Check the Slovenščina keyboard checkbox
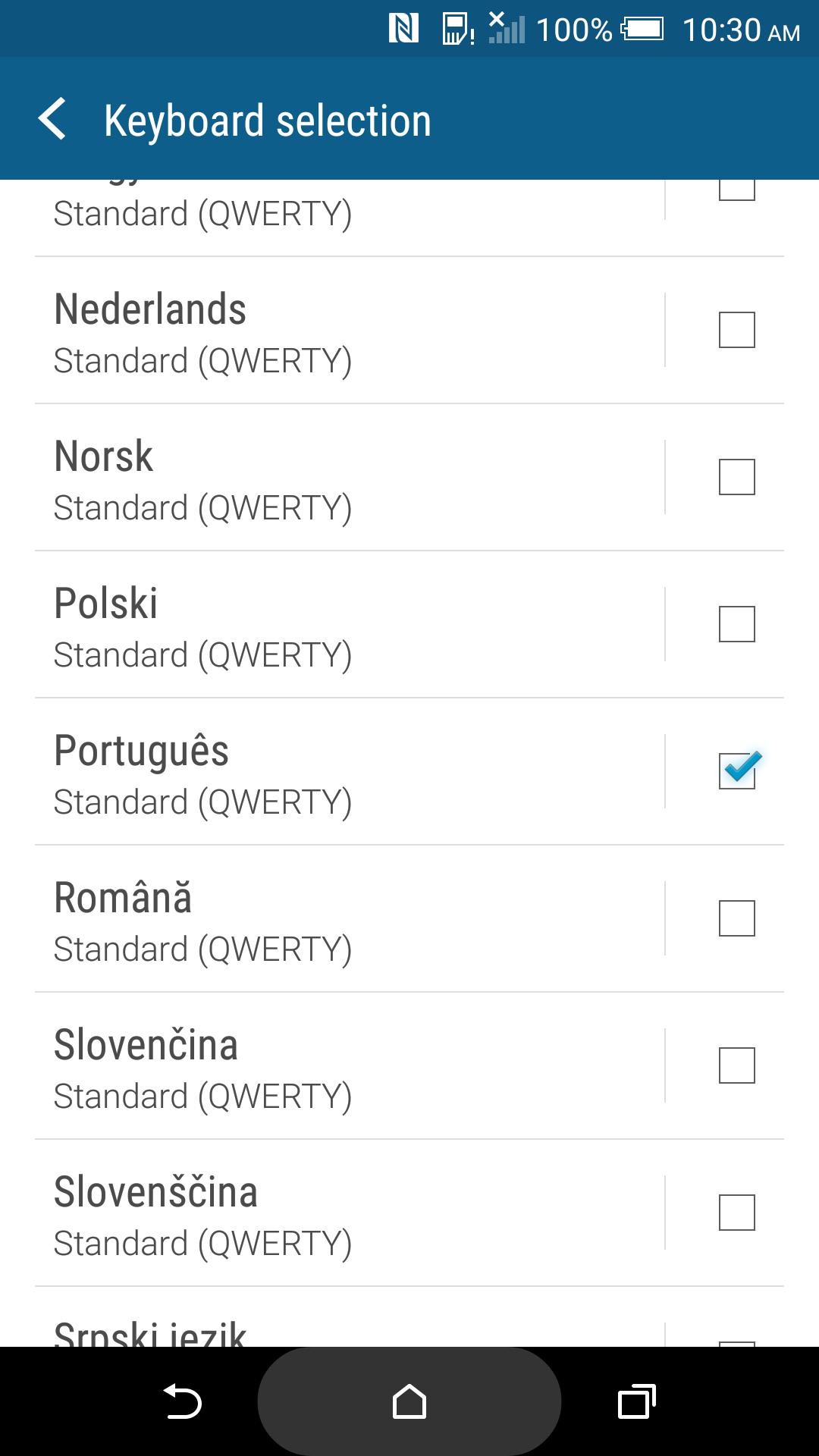Screen dimensions: 819x1456 [738, 1213]
